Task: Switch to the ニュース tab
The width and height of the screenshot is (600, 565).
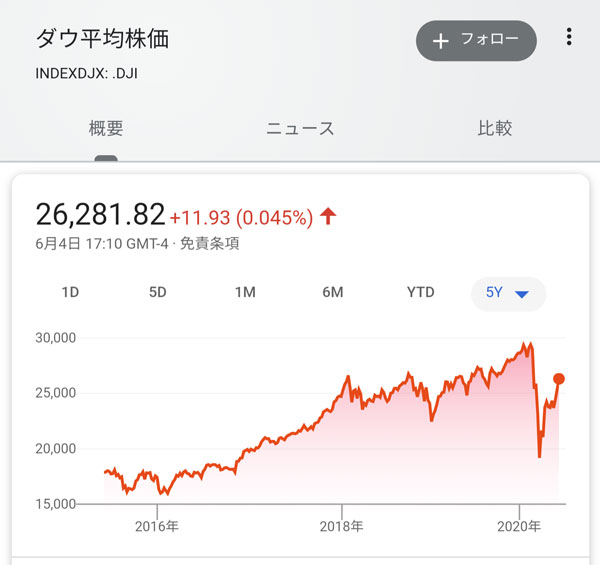Action: [300, 128]
